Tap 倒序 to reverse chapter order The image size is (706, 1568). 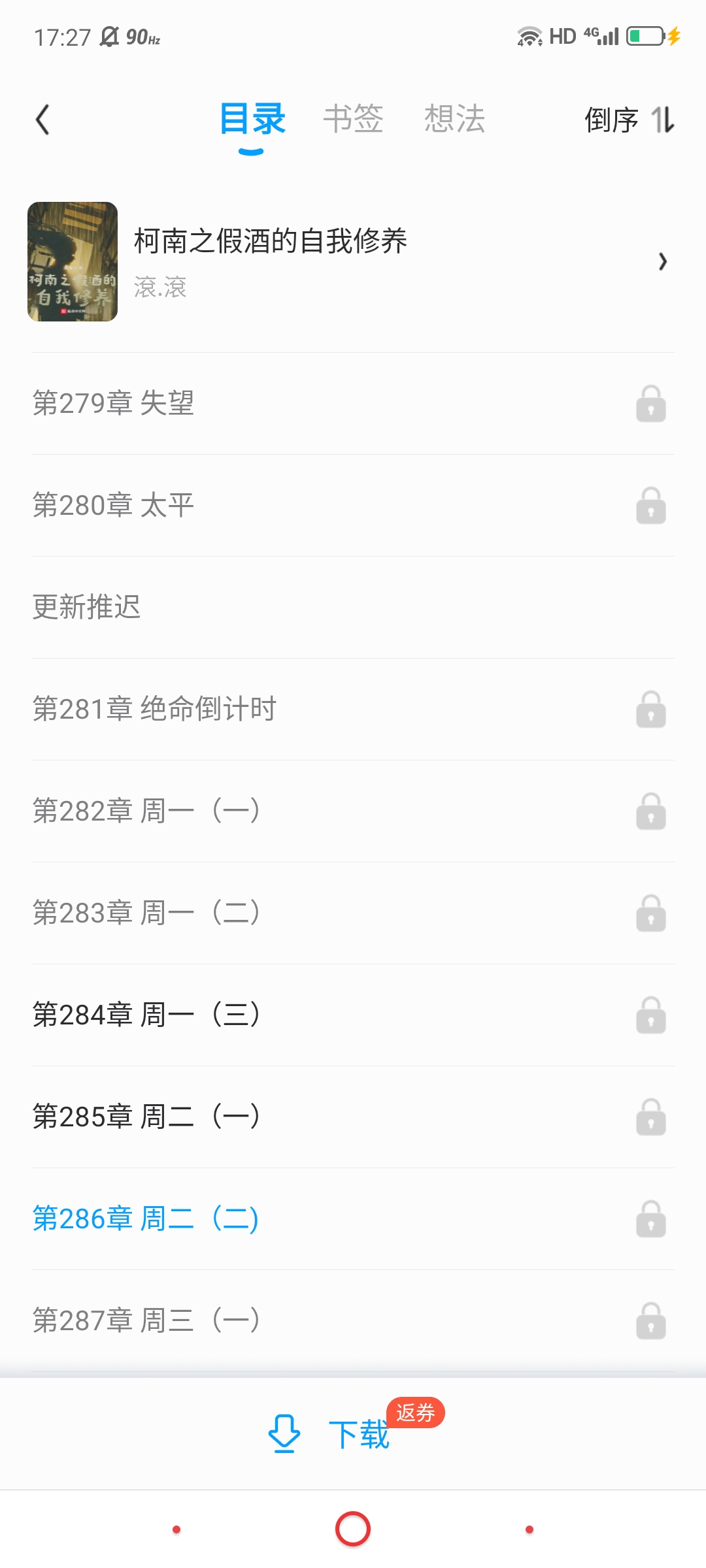point(629,120)
